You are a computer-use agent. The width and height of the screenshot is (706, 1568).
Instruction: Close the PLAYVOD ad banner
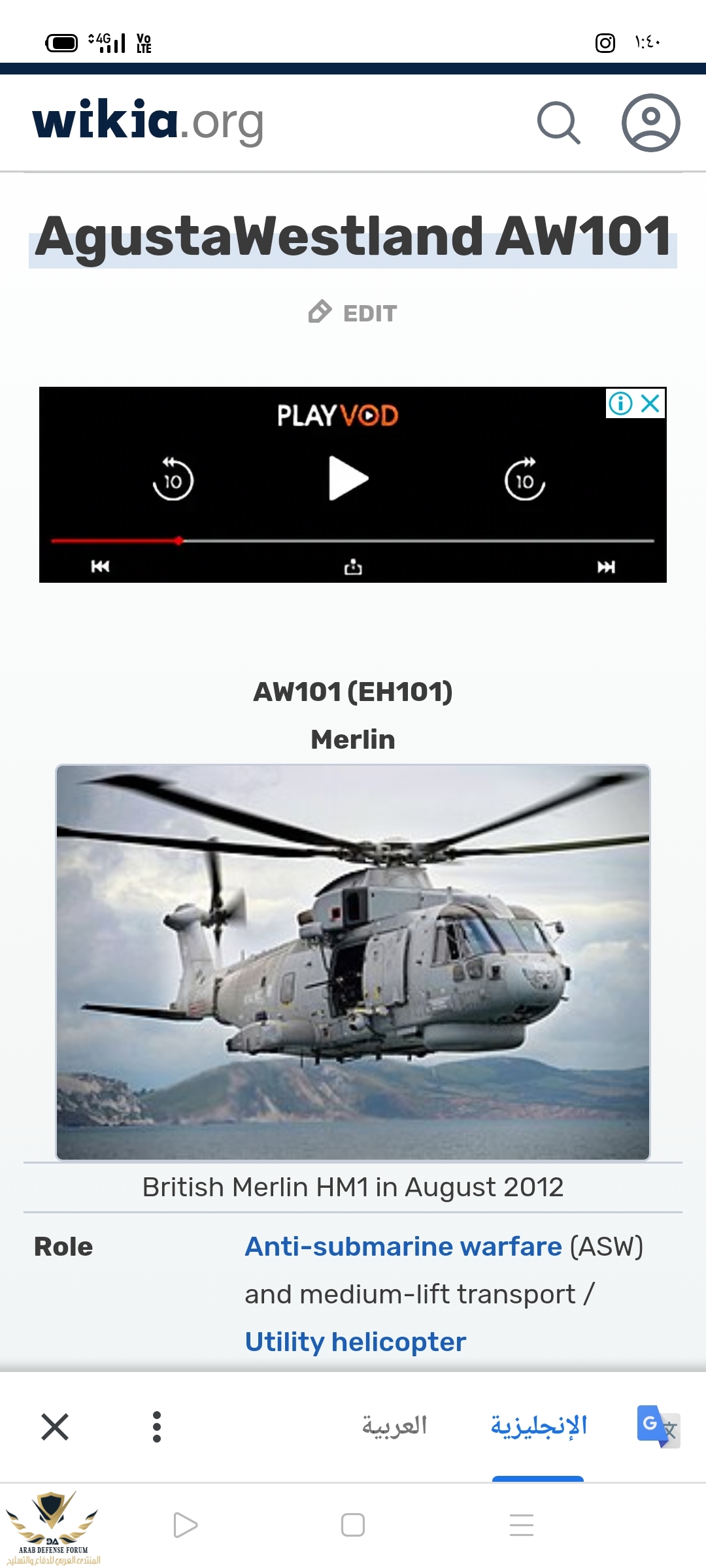point(650,403)
